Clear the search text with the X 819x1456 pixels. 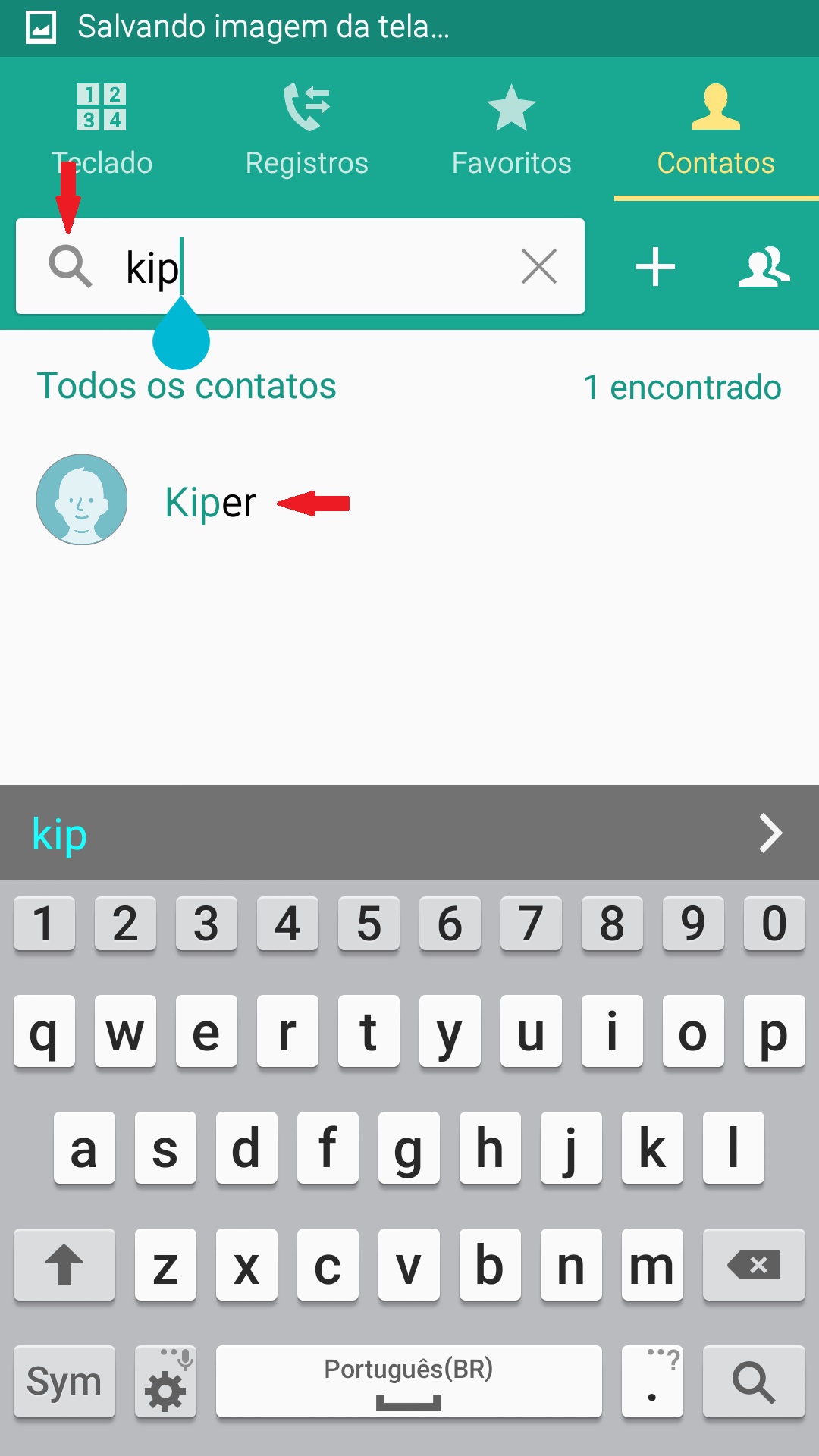pos(539,267)
